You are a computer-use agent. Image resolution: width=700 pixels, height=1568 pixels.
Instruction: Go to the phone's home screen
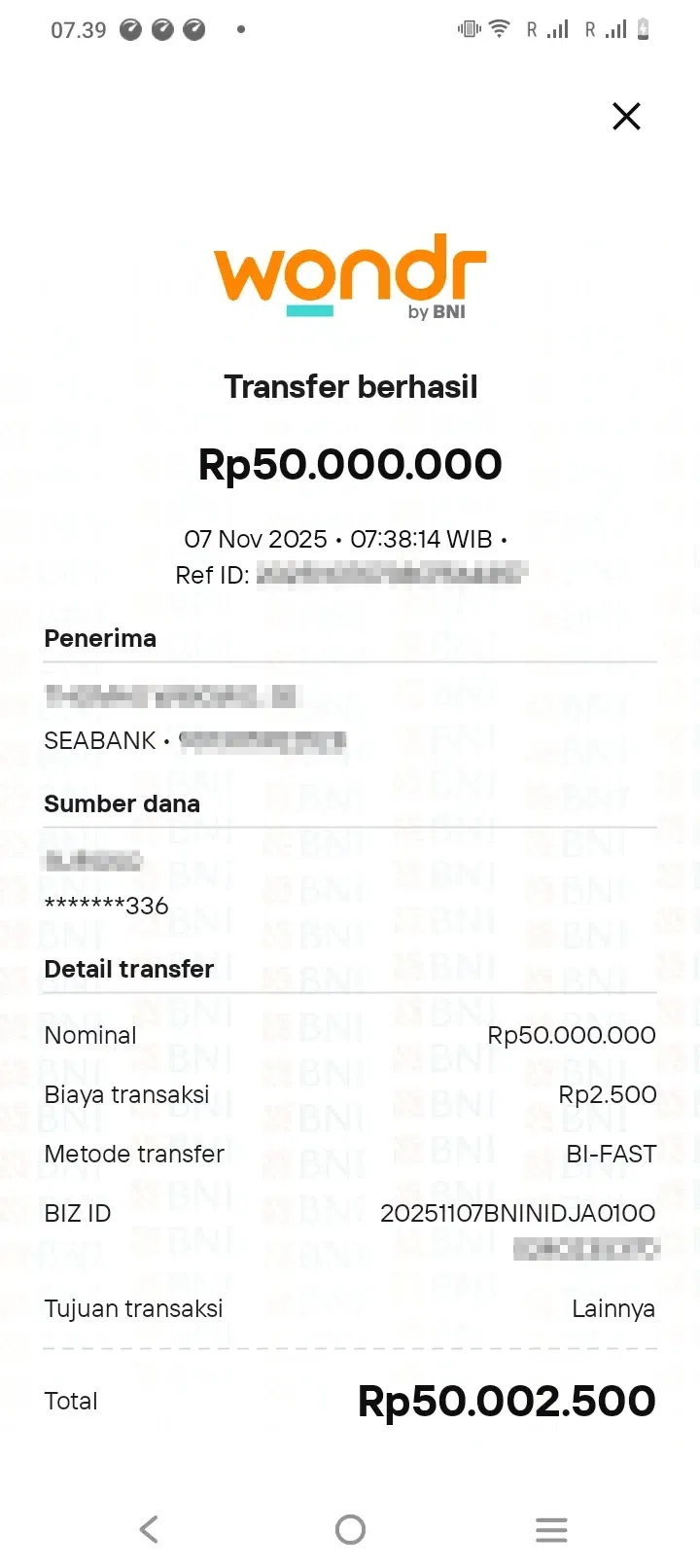350,1529
